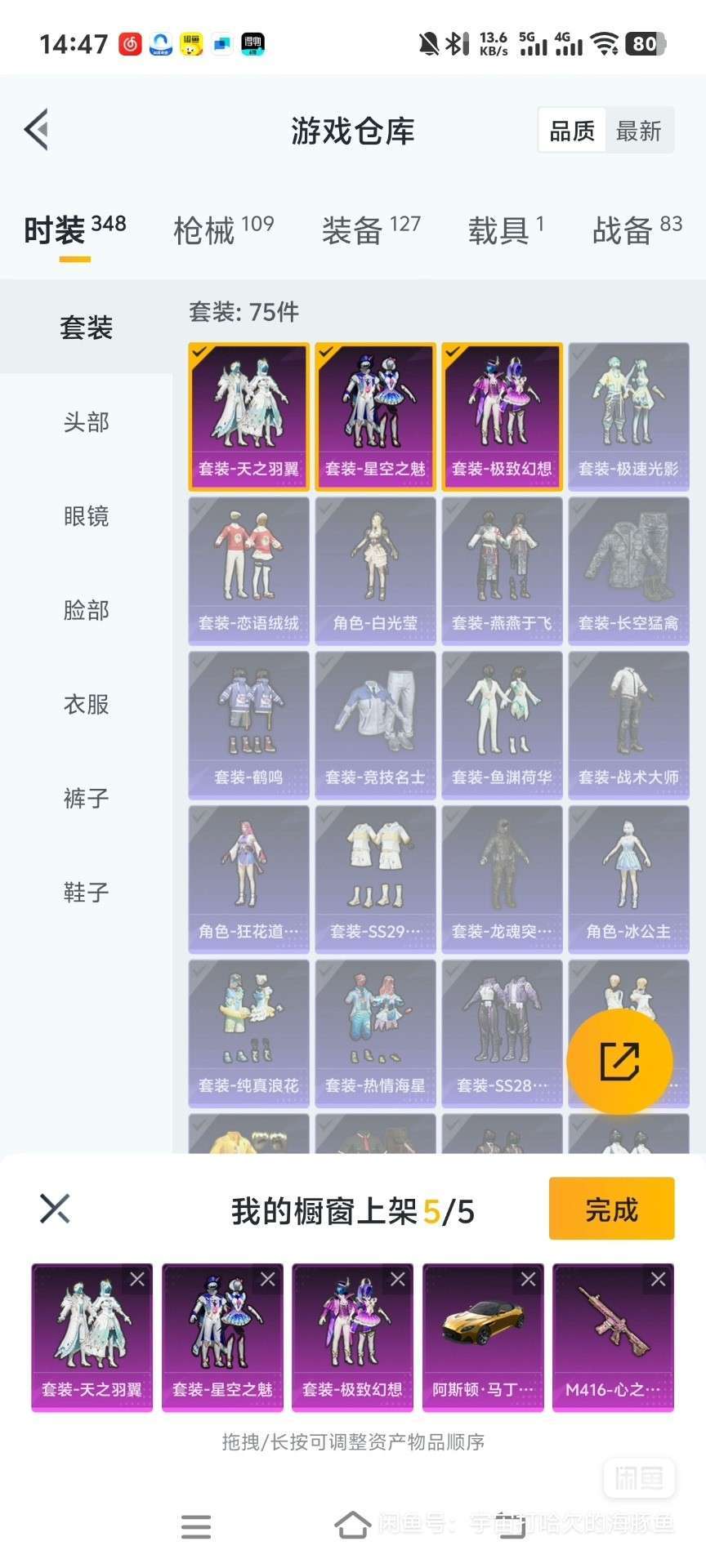Tap the 套装-极速光影 item

point(628,417)
